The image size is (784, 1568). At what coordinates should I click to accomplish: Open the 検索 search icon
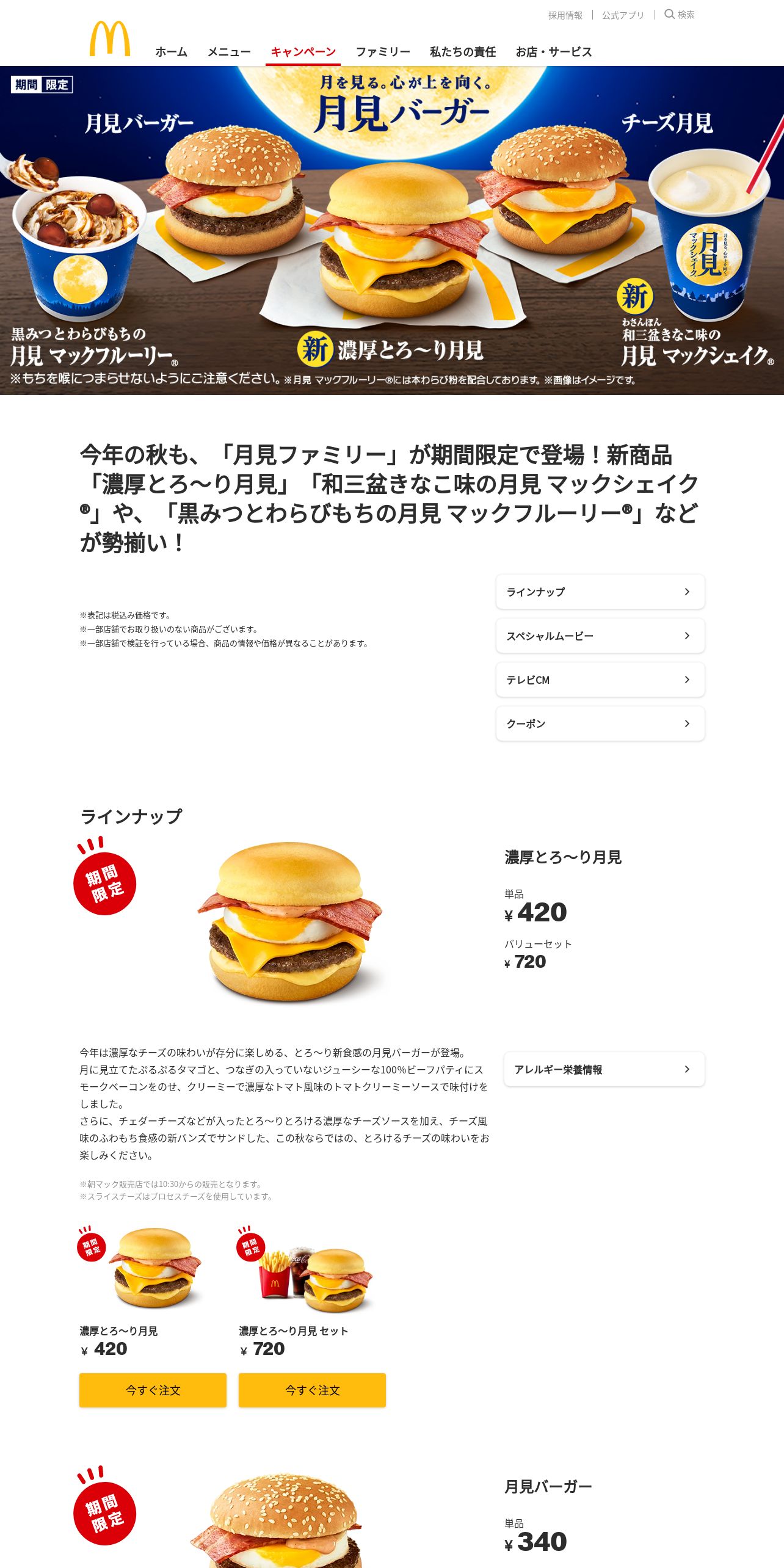(x=679, y=15)
